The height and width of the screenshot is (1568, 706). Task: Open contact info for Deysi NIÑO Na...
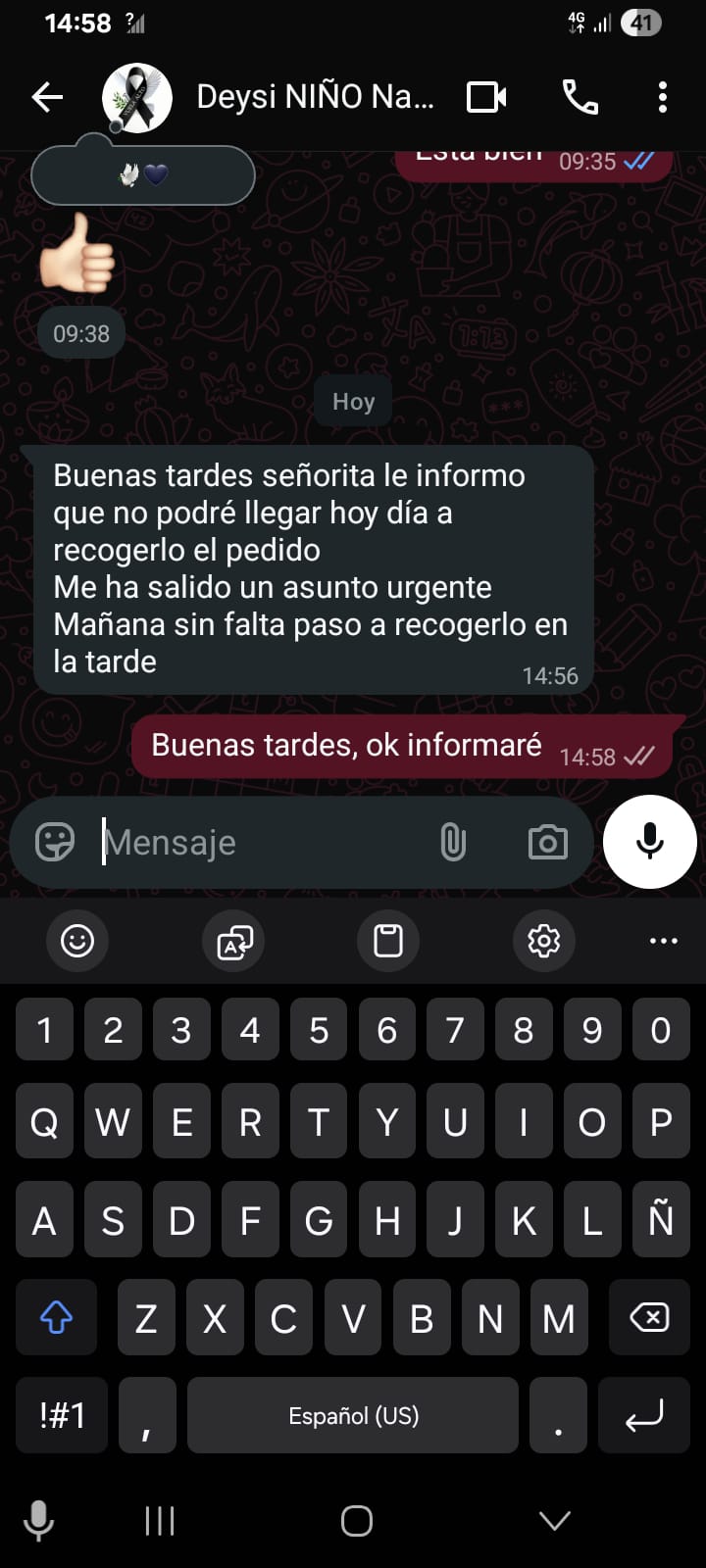tap(314, 97)
